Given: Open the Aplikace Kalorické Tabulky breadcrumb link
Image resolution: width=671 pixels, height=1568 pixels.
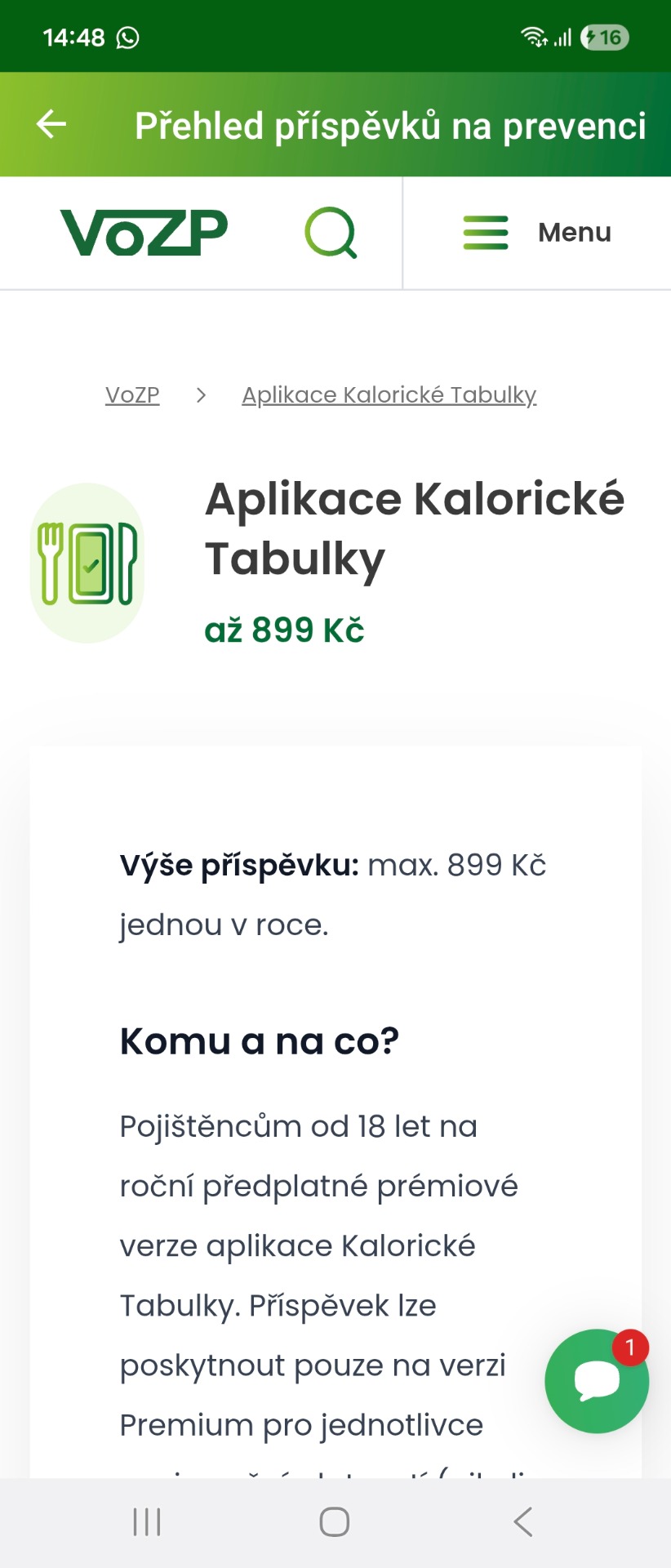Looking at the screenshot, I should pyautogui.click(x=389, y=395).
